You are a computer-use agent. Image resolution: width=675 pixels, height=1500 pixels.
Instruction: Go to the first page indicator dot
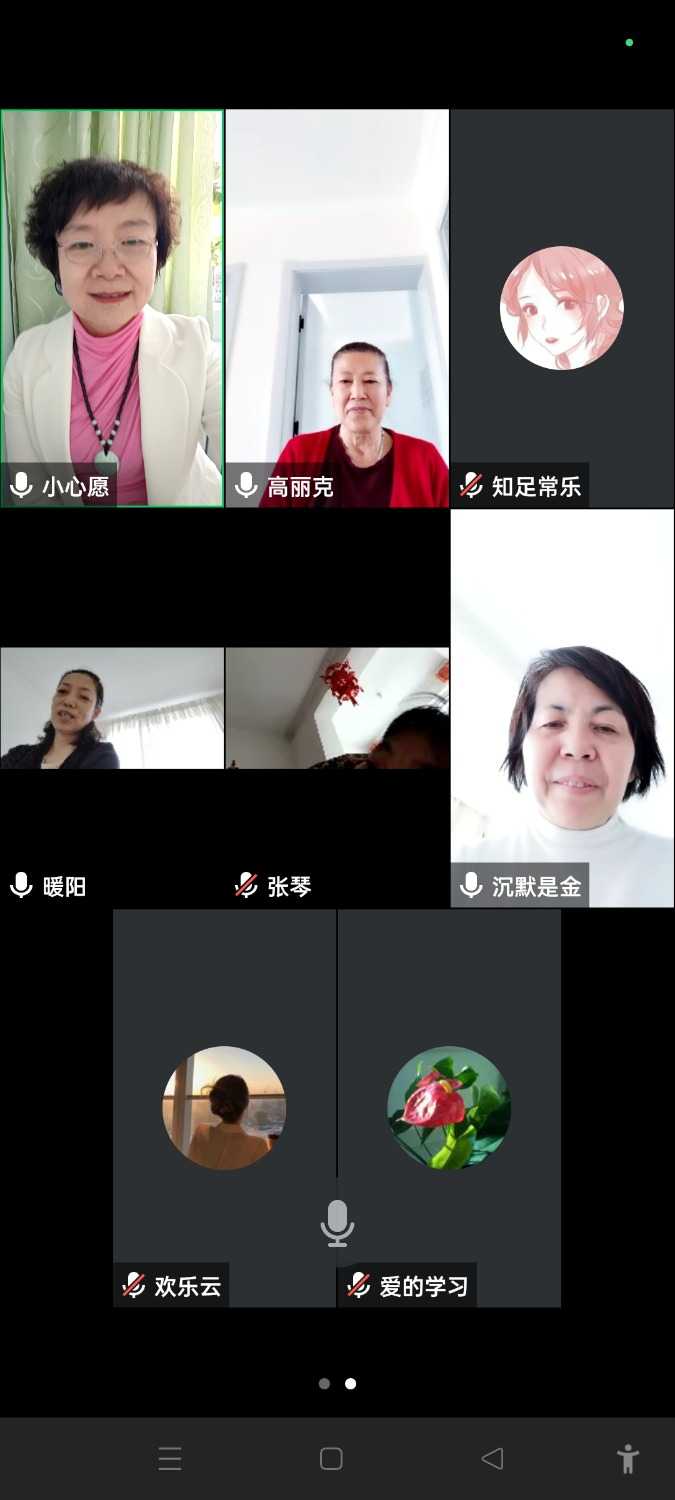click(324, 1384)
